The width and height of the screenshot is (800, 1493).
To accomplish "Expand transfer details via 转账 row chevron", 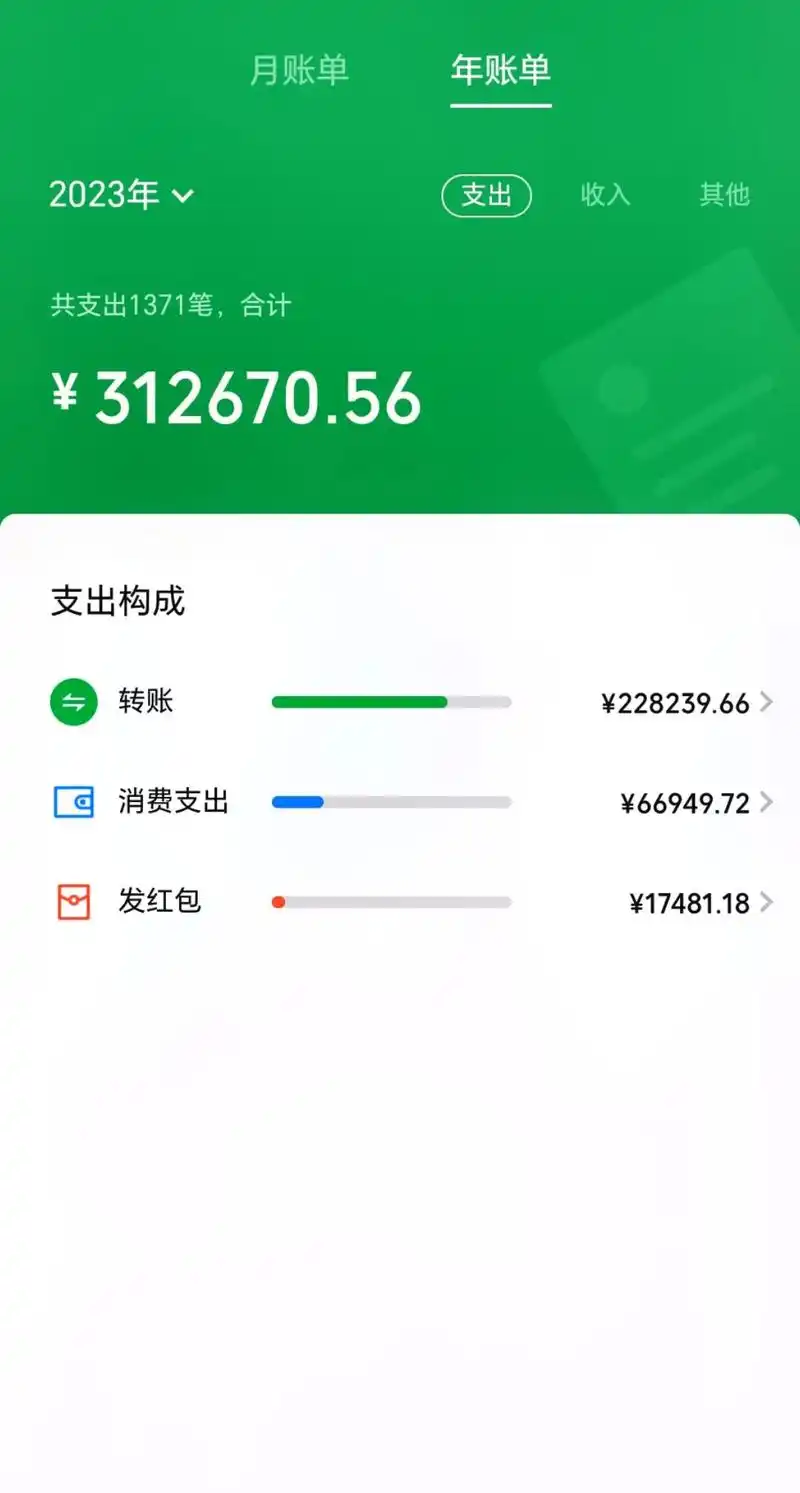I will 768,702.
